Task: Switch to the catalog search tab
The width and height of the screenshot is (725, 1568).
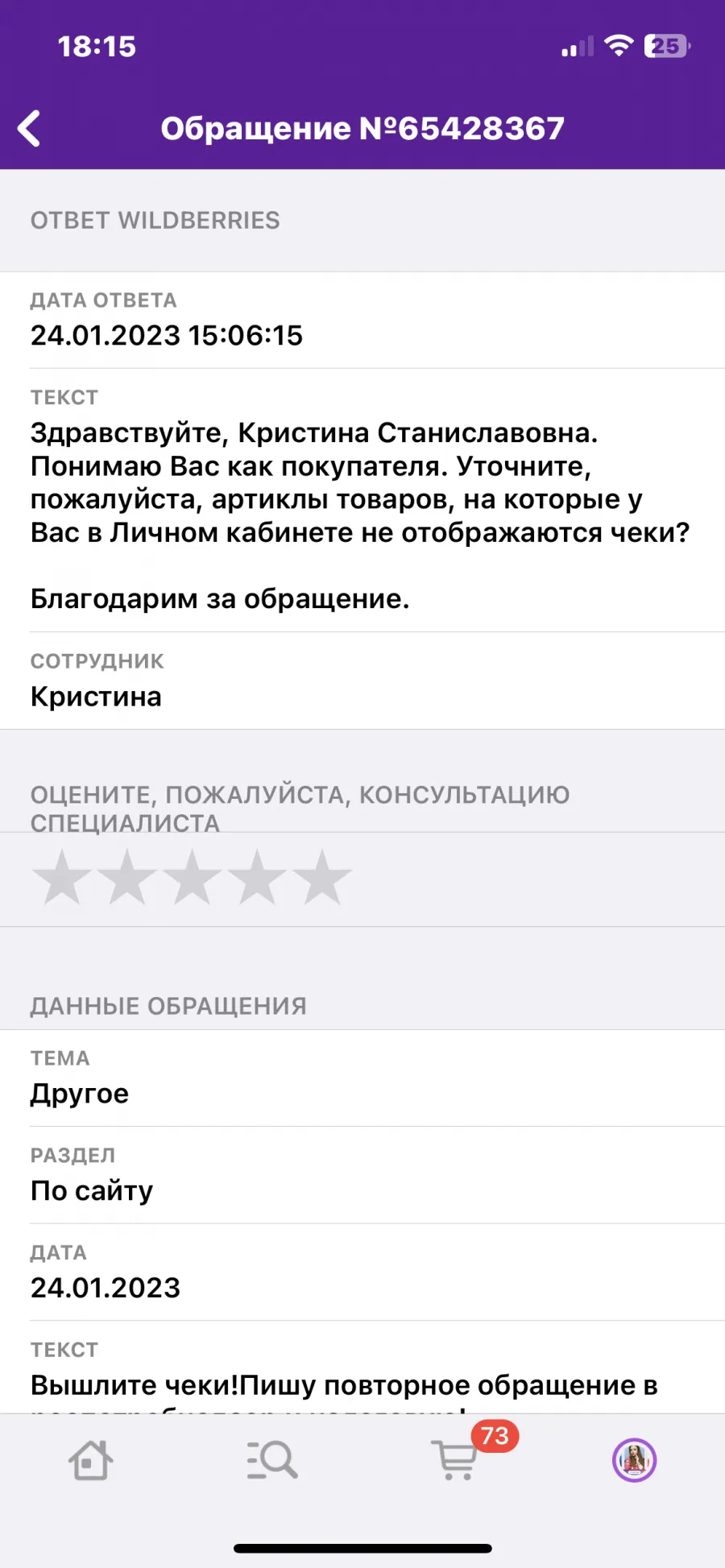Action: [x=272, y=1460]
